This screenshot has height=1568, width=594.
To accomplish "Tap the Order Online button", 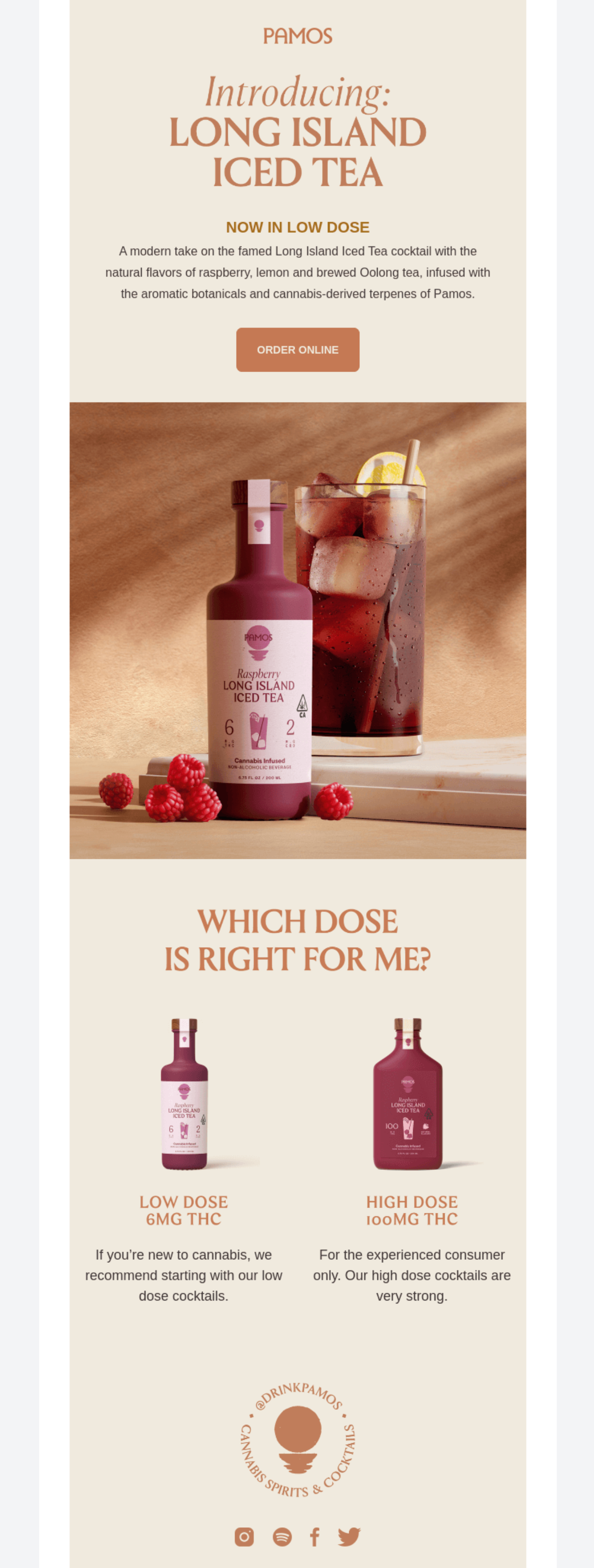I will [x=297, y=349].
